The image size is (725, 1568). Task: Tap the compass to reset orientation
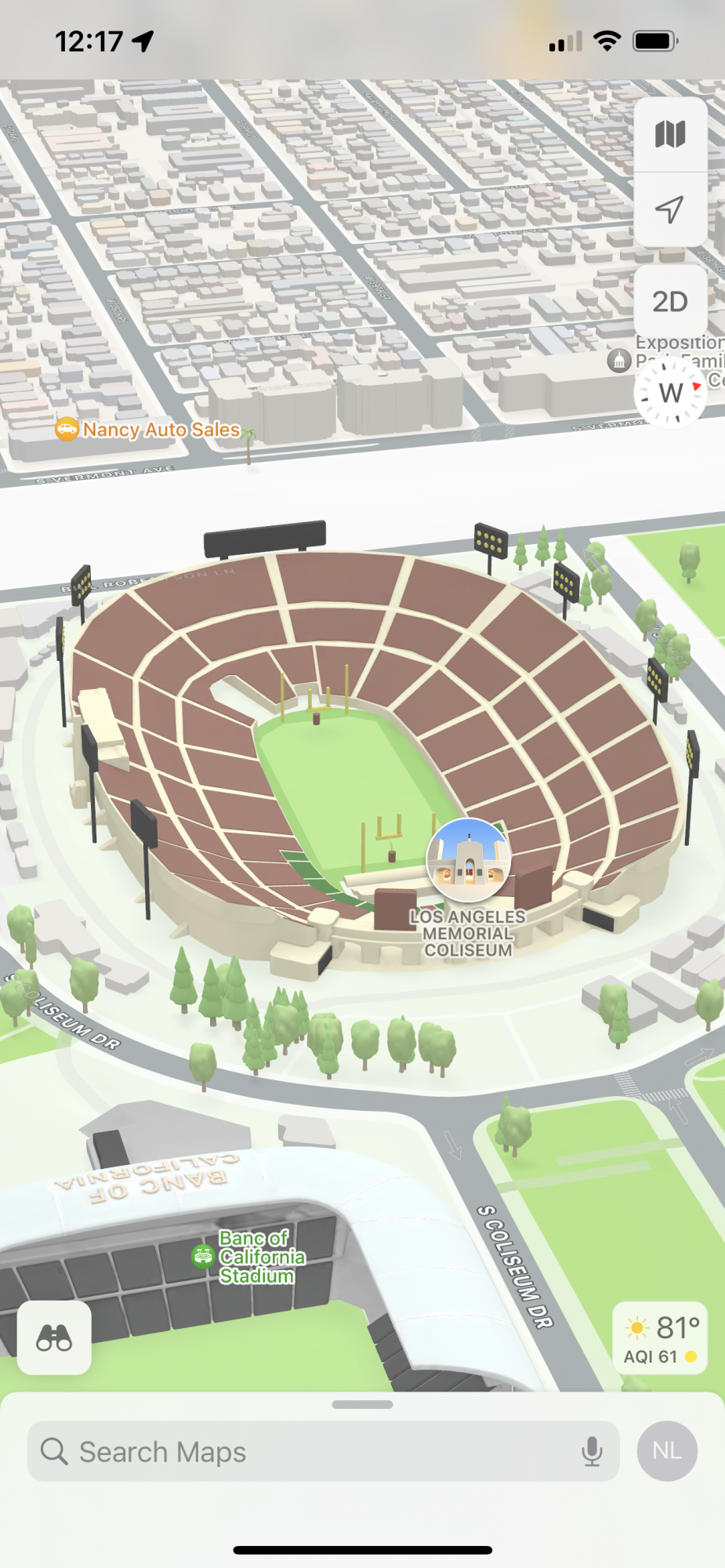pos(670,392)
